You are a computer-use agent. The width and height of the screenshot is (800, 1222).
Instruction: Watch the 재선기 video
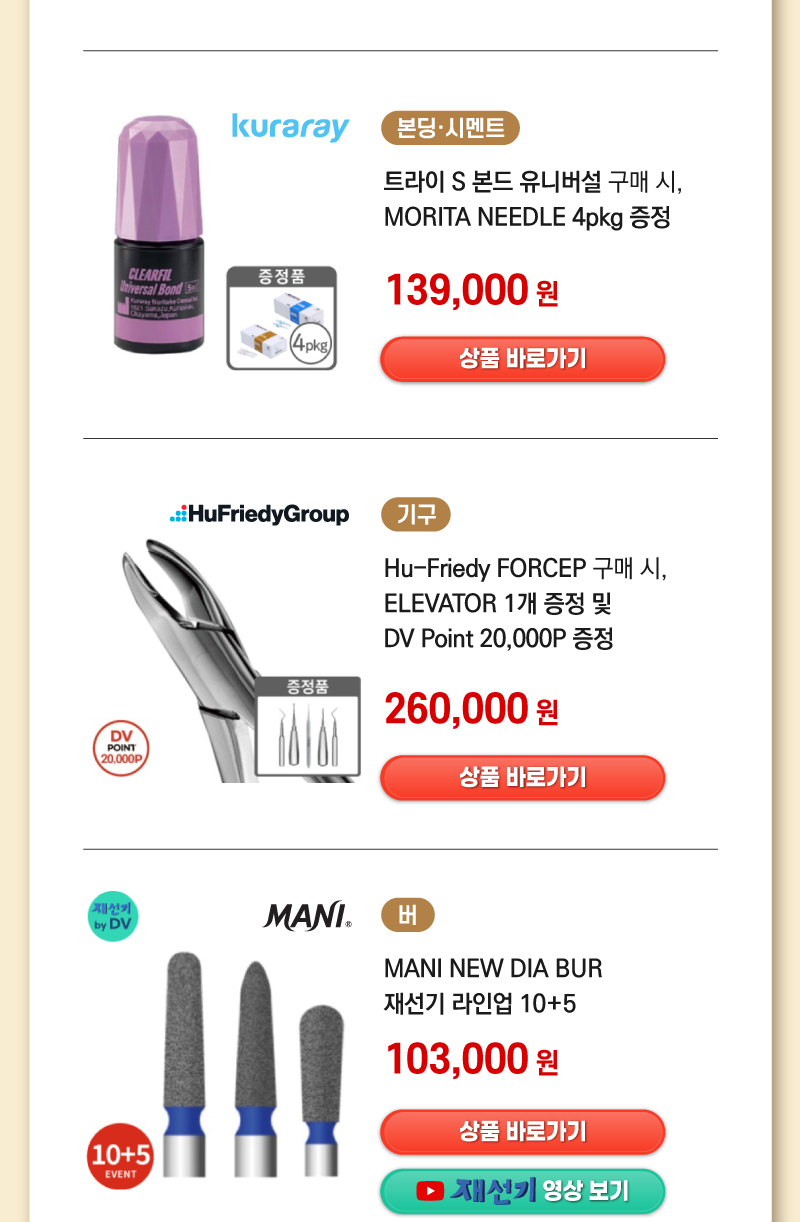click(x=522, y=1190)
